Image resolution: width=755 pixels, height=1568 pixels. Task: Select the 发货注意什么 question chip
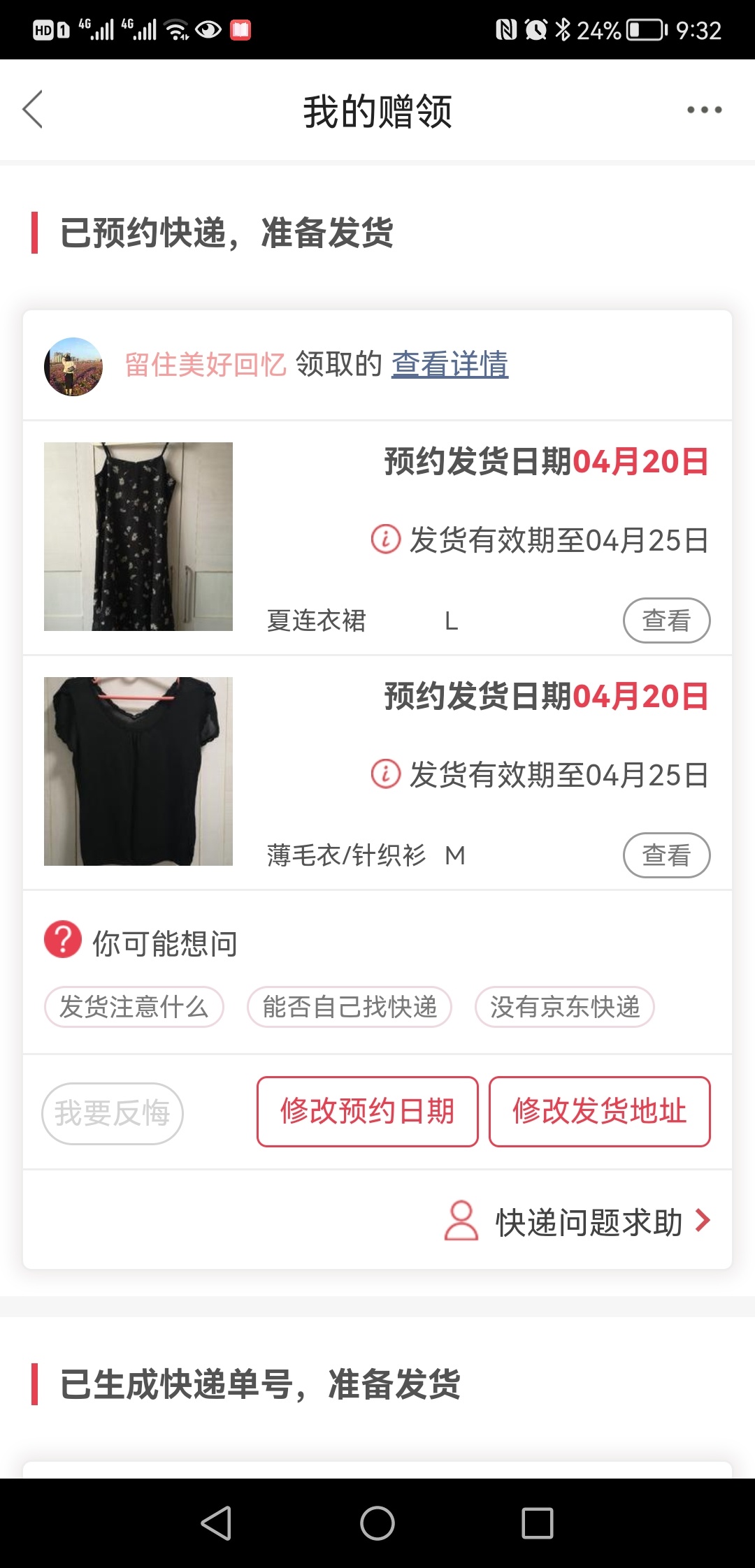tap(134, 1007)
